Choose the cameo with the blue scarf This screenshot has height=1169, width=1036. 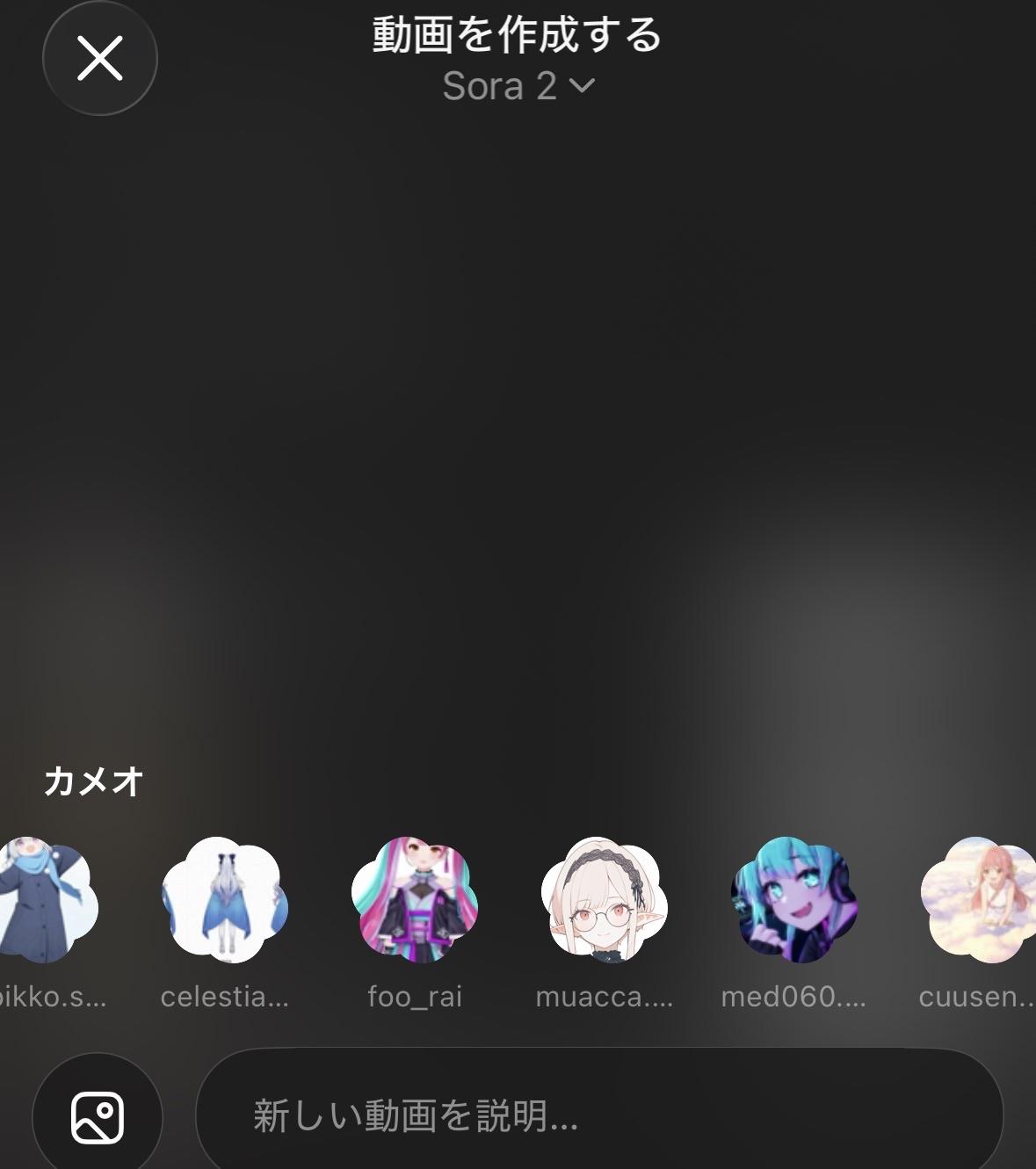click(x=46, y=899)
